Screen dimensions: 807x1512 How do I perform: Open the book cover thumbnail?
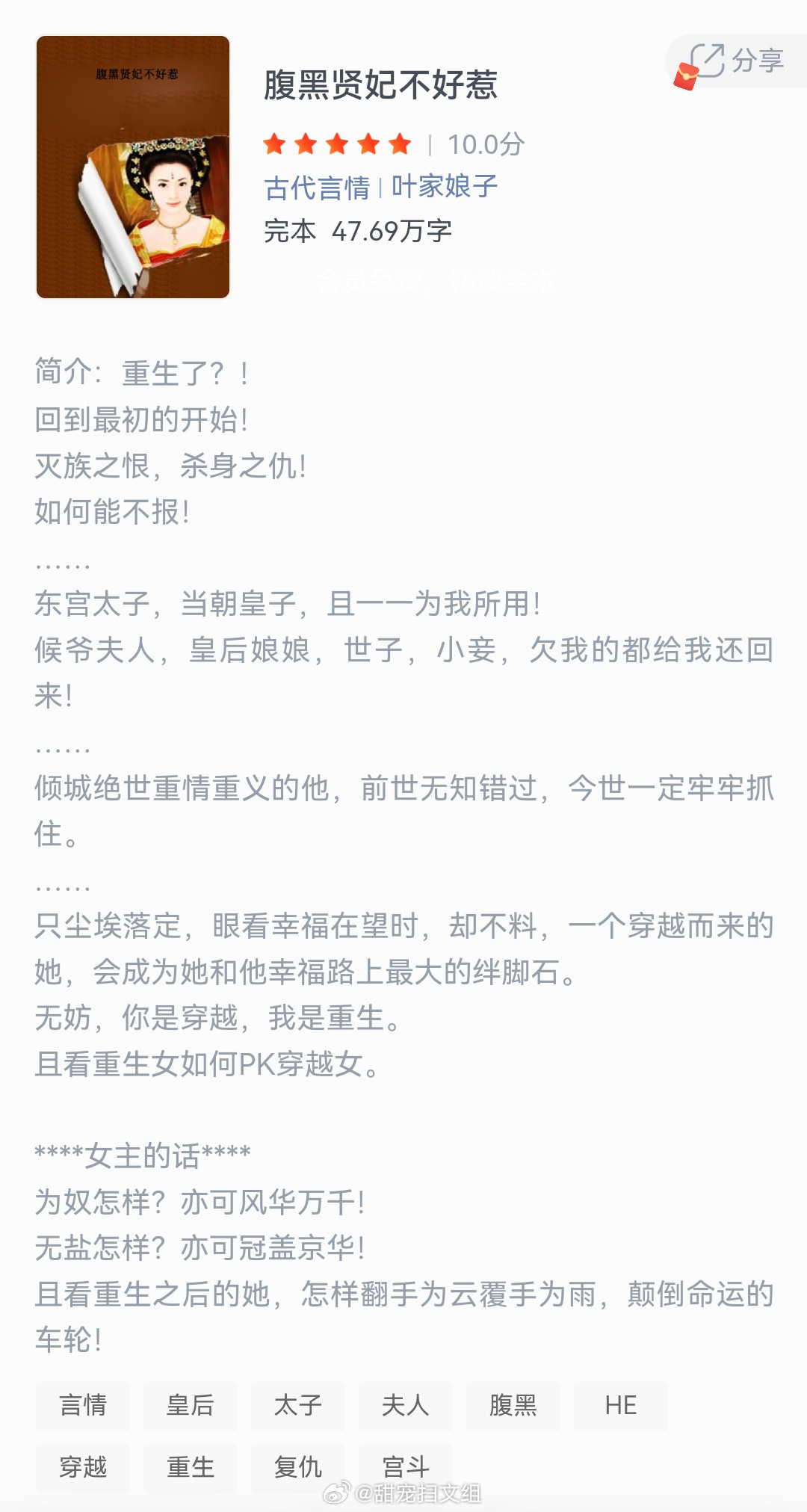(x=133, y=164)
